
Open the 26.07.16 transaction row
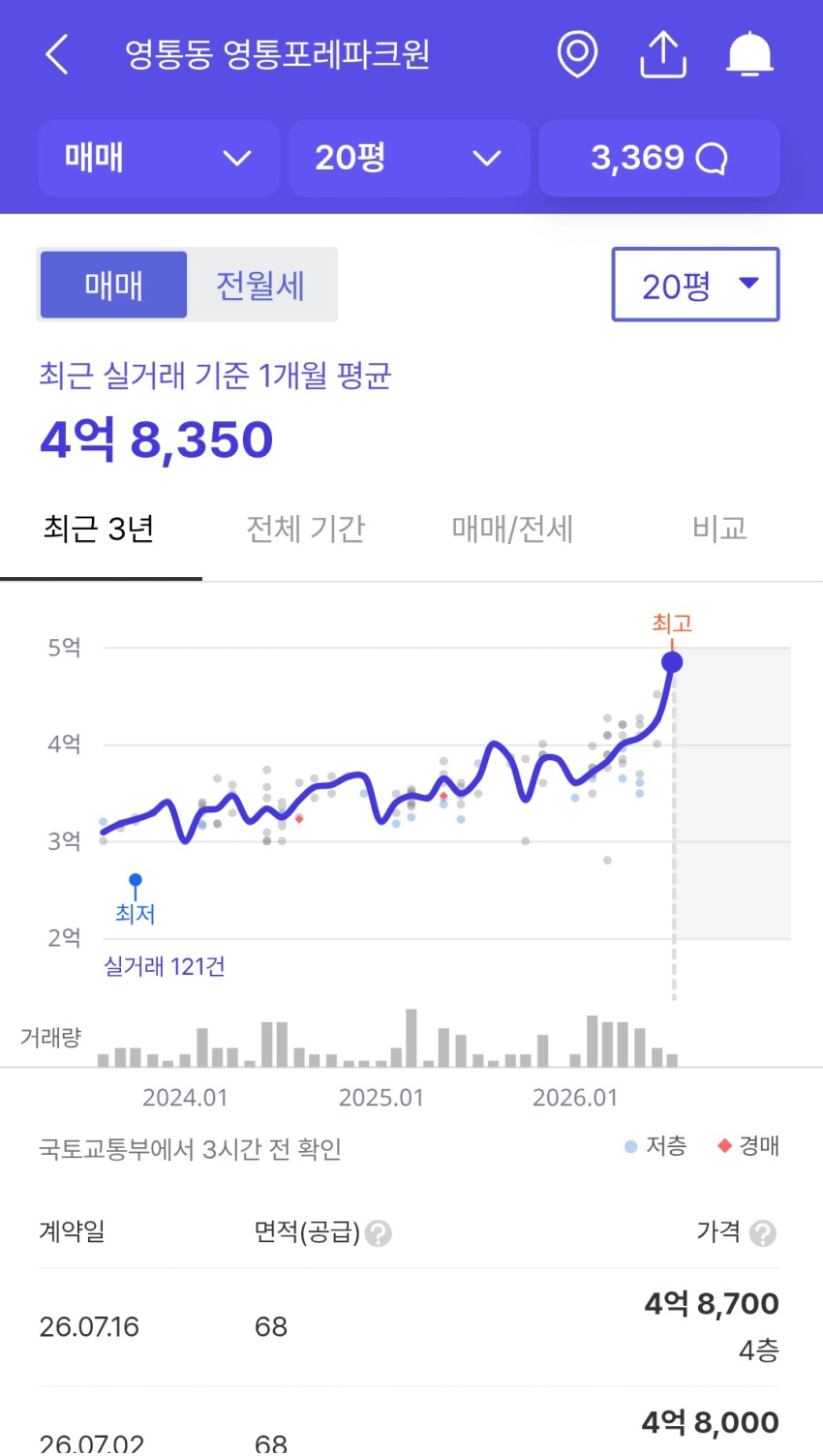tap(409, 1327)
